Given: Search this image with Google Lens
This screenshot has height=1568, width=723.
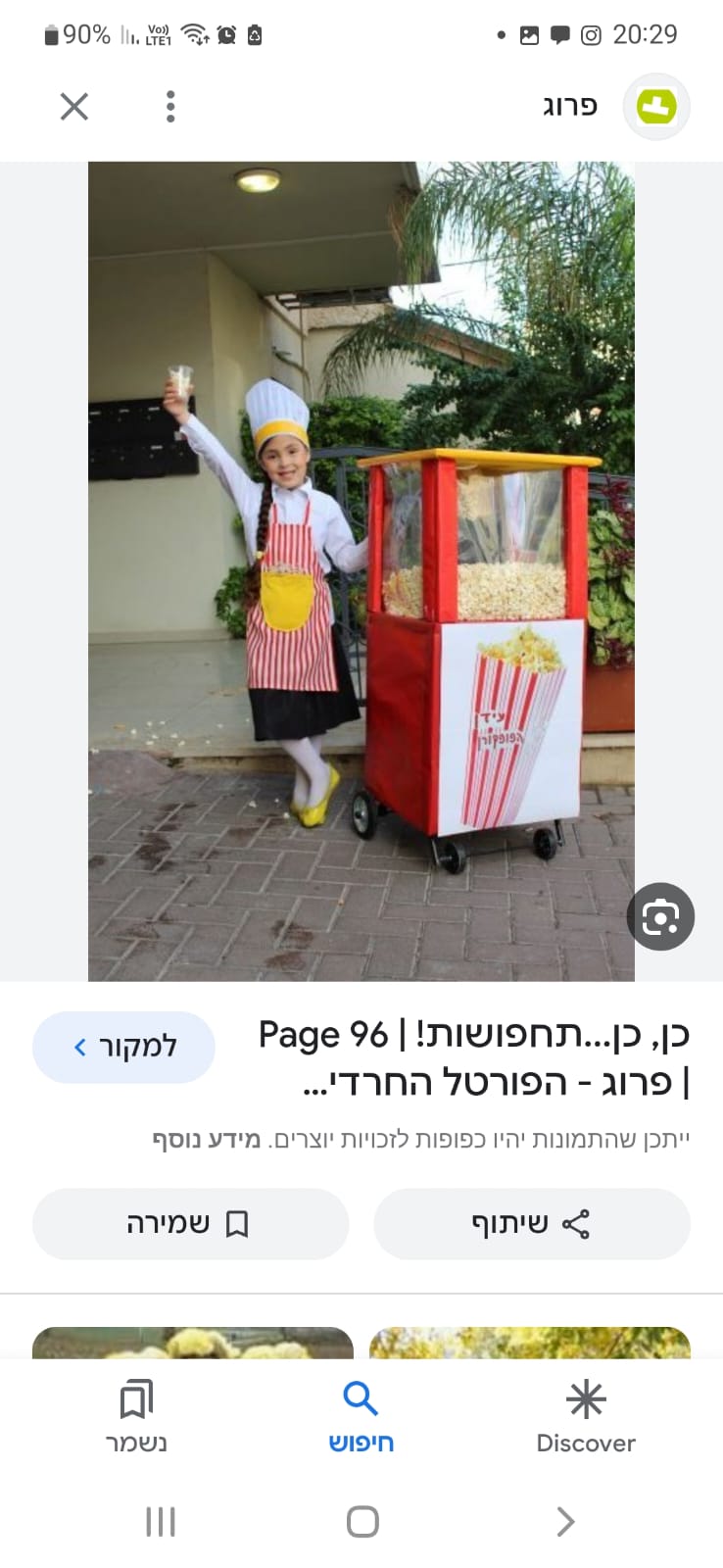Looking at the screenshot, I should (660, 916).
